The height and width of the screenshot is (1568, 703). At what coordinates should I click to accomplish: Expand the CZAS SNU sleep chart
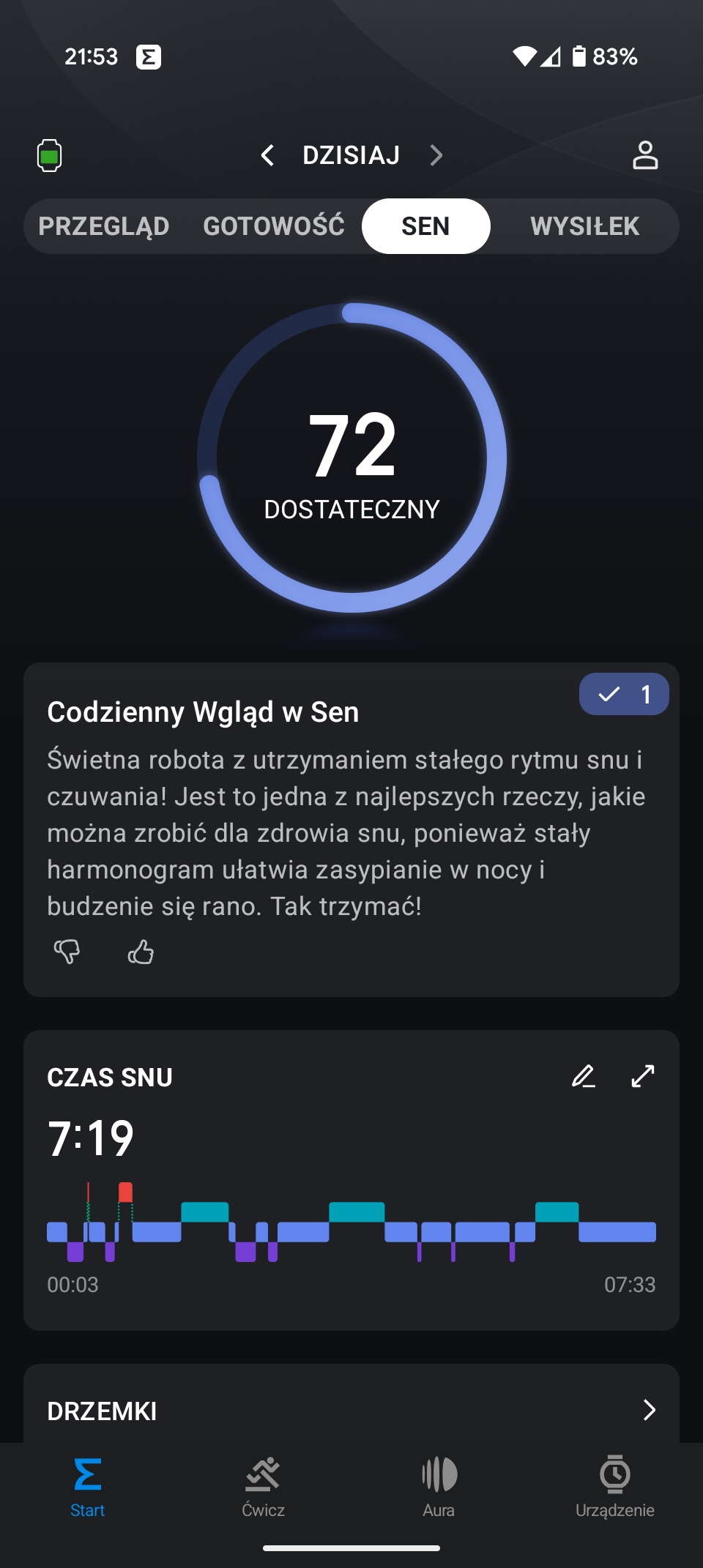(643, 1076)
